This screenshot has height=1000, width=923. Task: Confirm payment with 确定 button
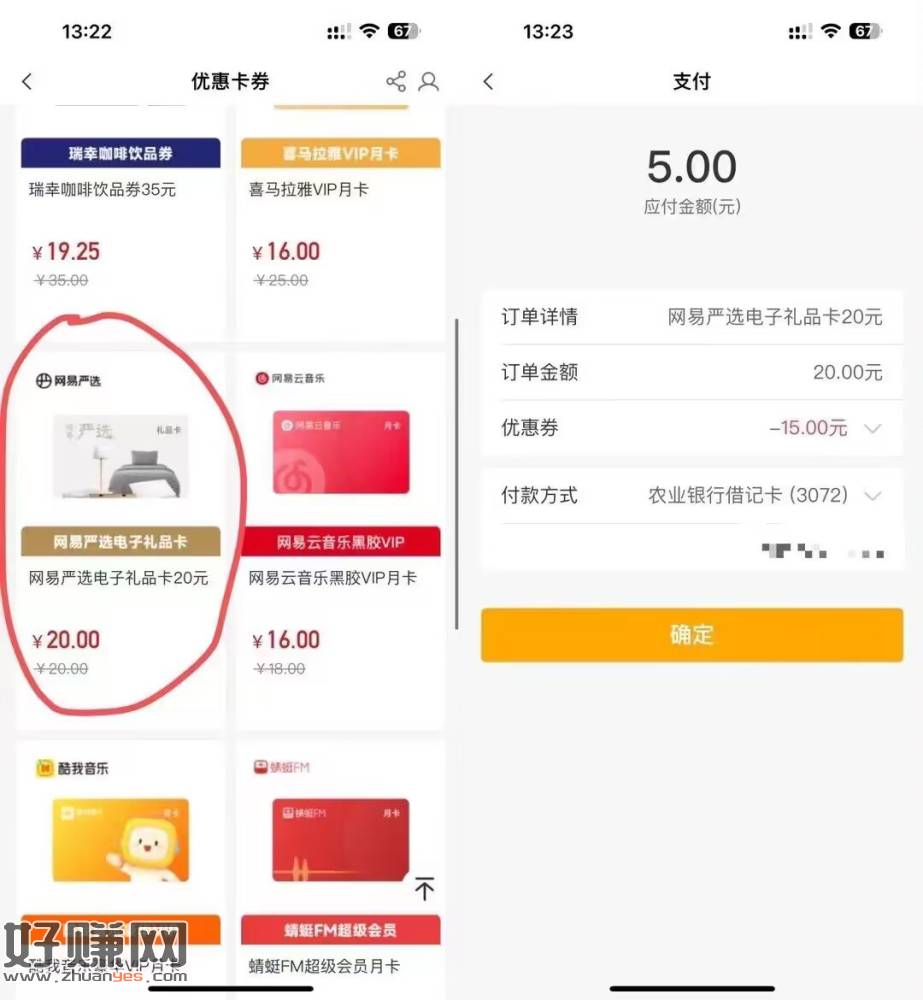pyautogui.click(x=691, y=635)
